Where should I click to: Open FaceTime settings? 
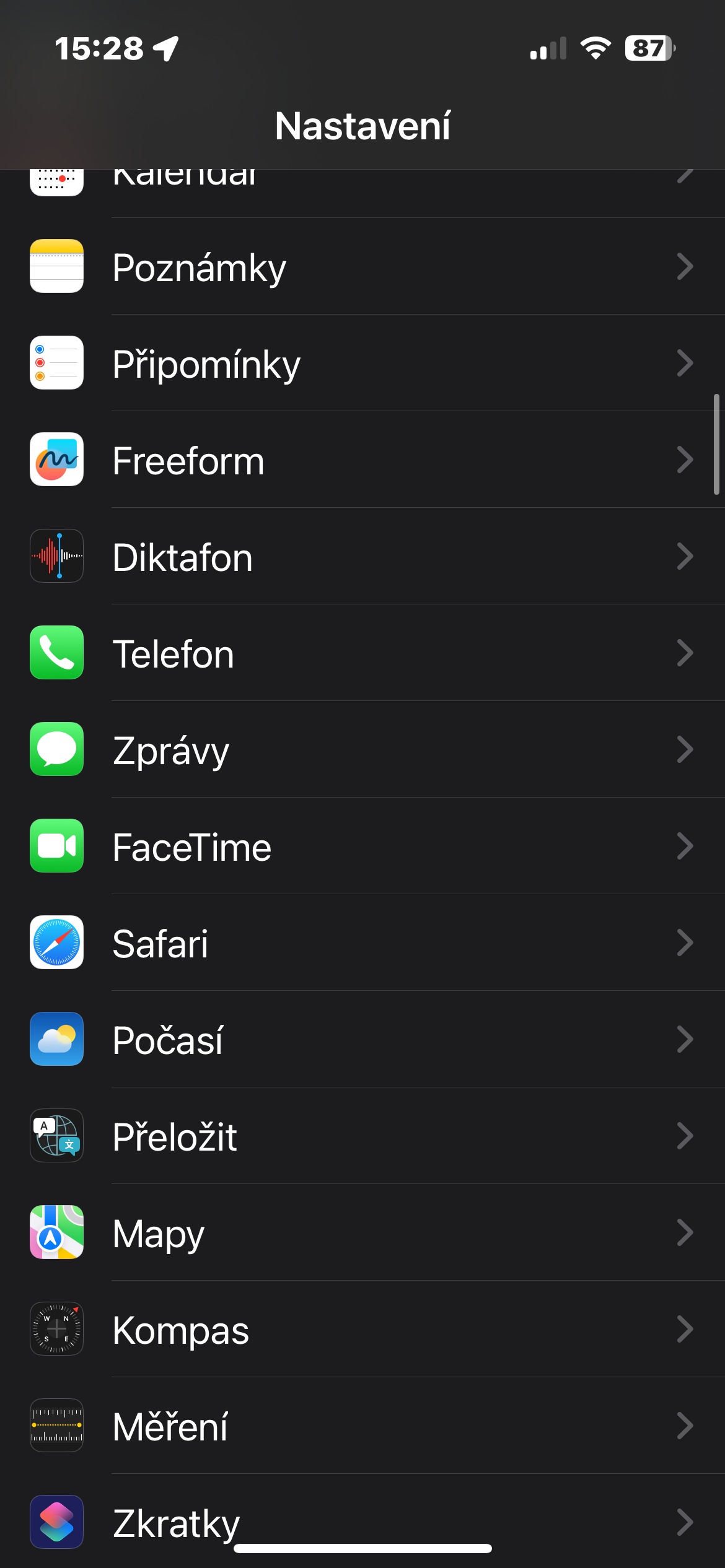tap(362, 847)
